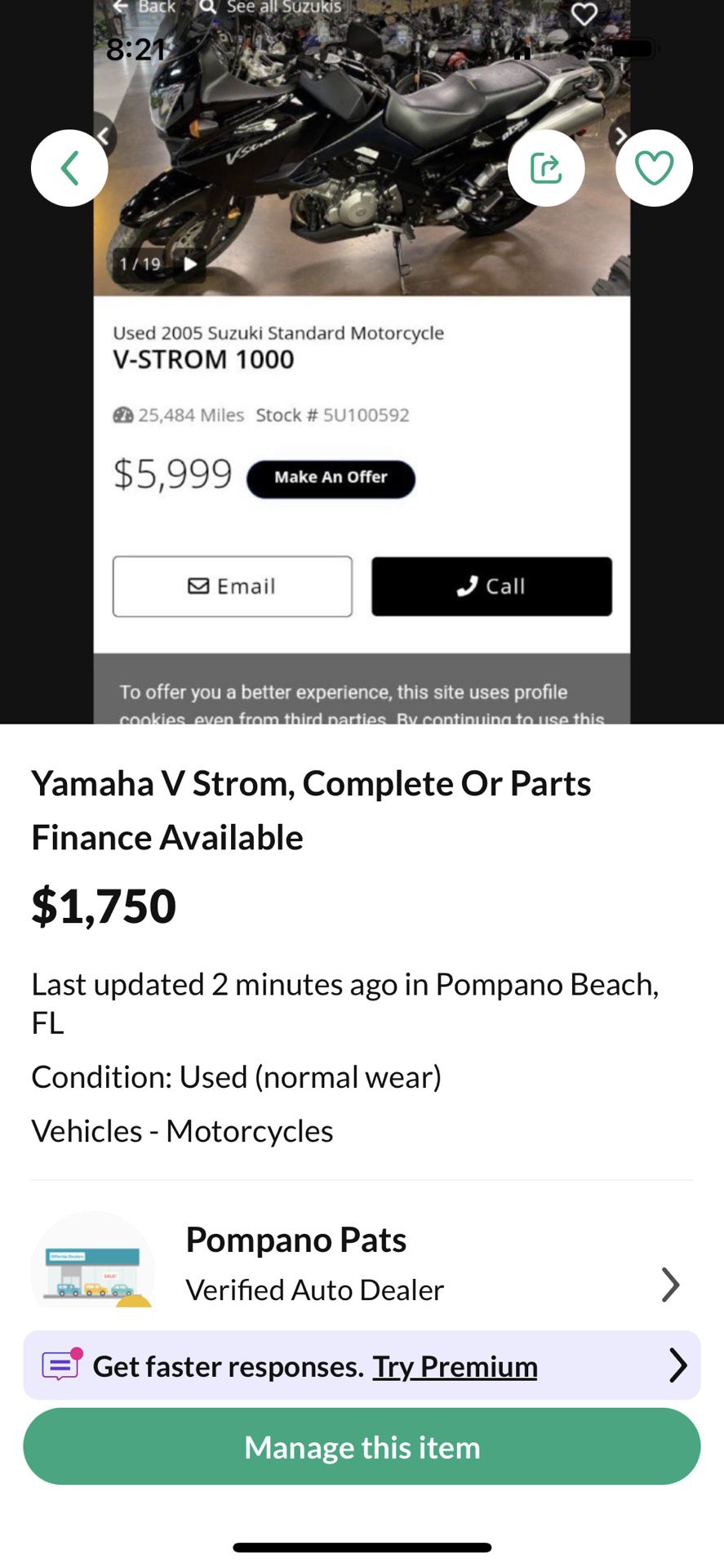
Task: Tap the back arrow next to Back
Action: [119, 7]
